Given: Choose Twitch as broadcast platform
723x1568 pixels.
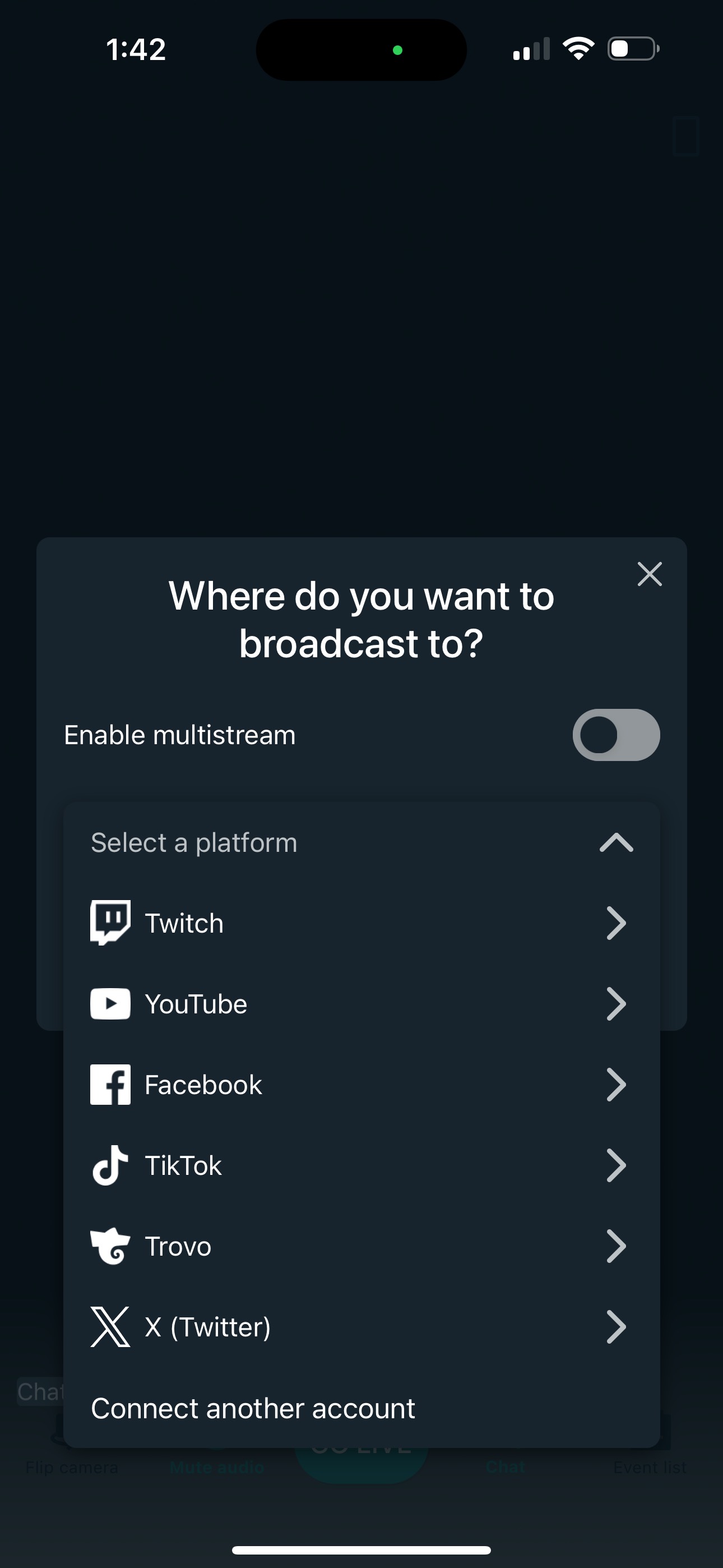Looking at the screenshot, I should 361,923.
